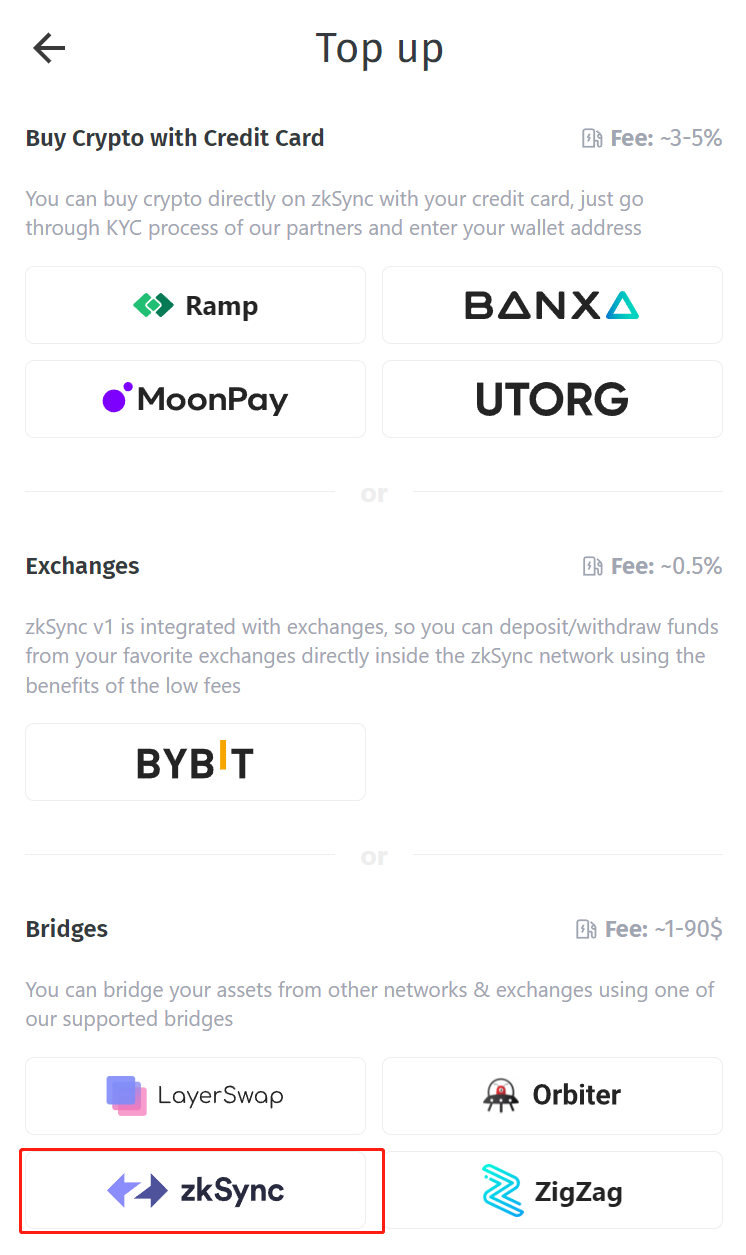Open the ZigZag bridge
The width and height of the screenshot is (746, 1255).
point(552,1190)
